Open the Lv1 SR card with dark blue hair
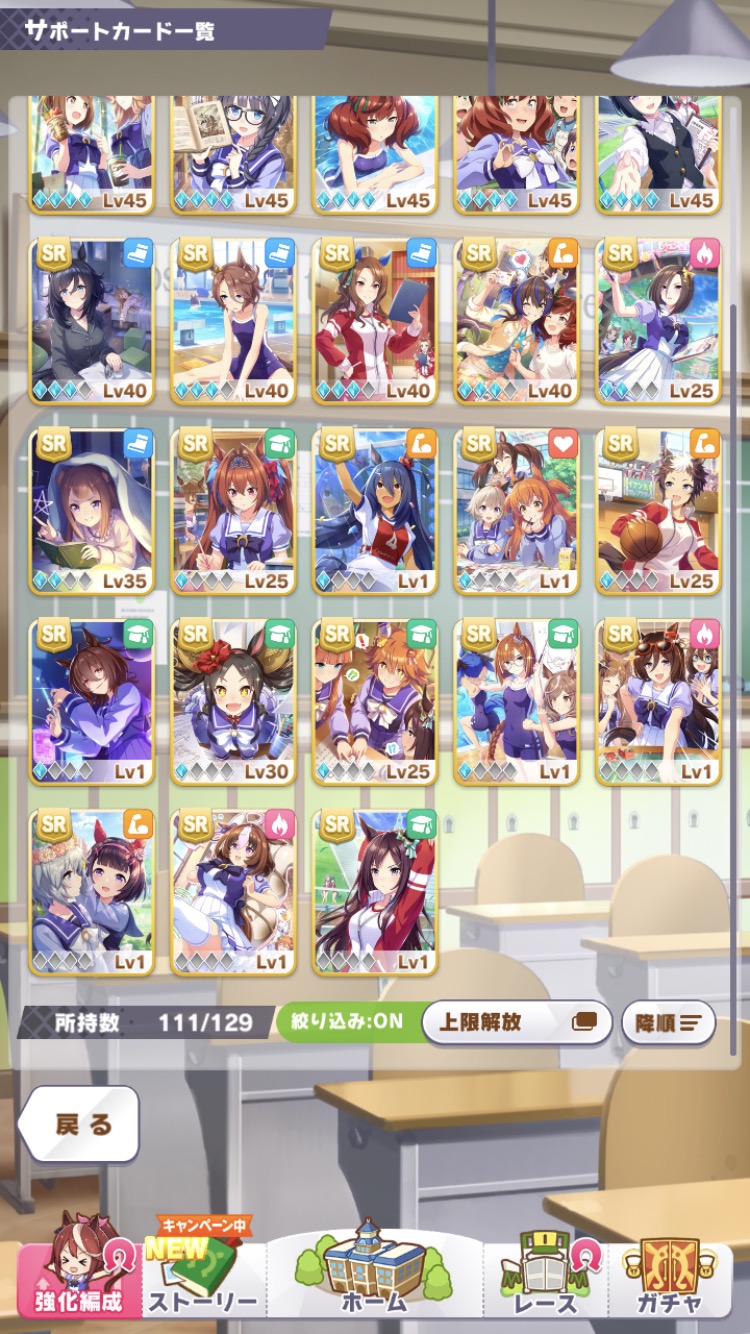 pos(374,510)
